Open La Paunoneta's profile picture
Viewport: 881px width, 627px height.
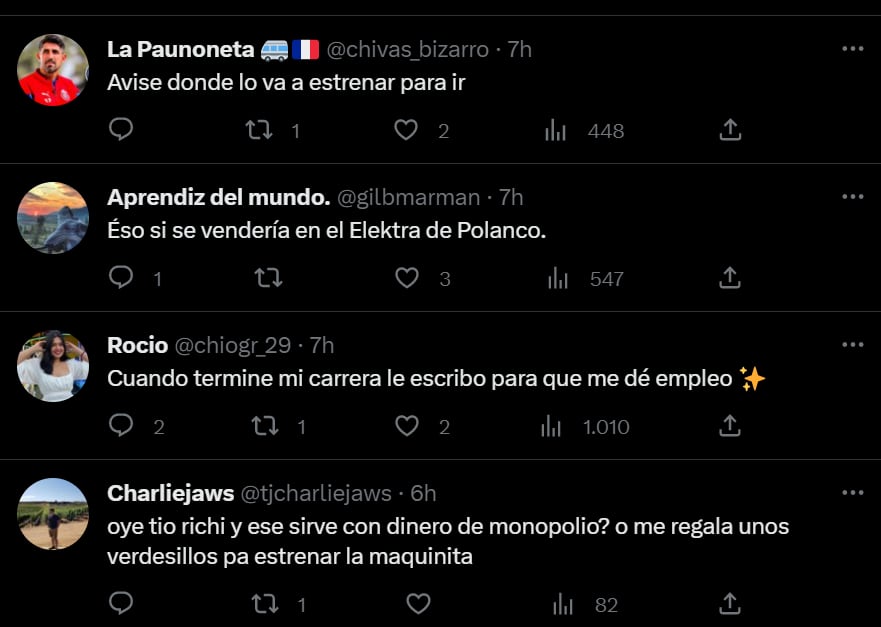[x=53, y=70]
